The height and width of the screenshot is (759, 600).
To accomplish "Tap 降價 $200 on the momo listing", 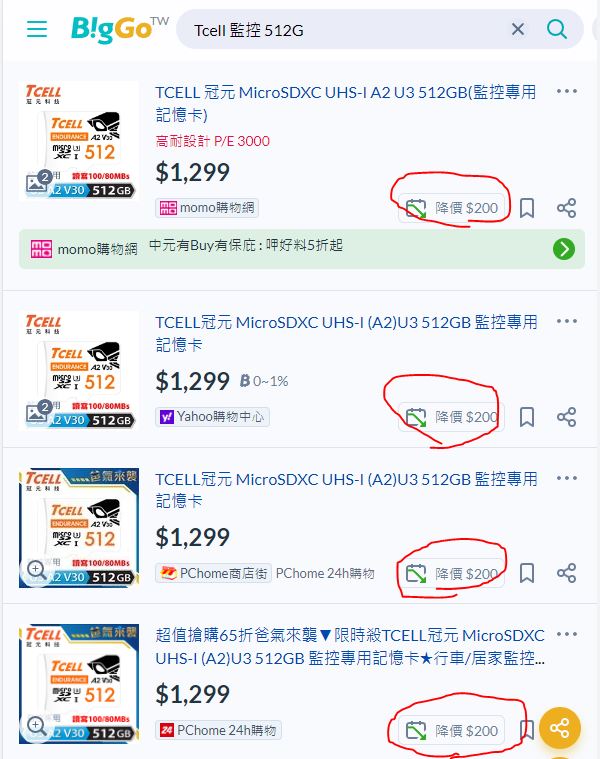I will 452,208.
